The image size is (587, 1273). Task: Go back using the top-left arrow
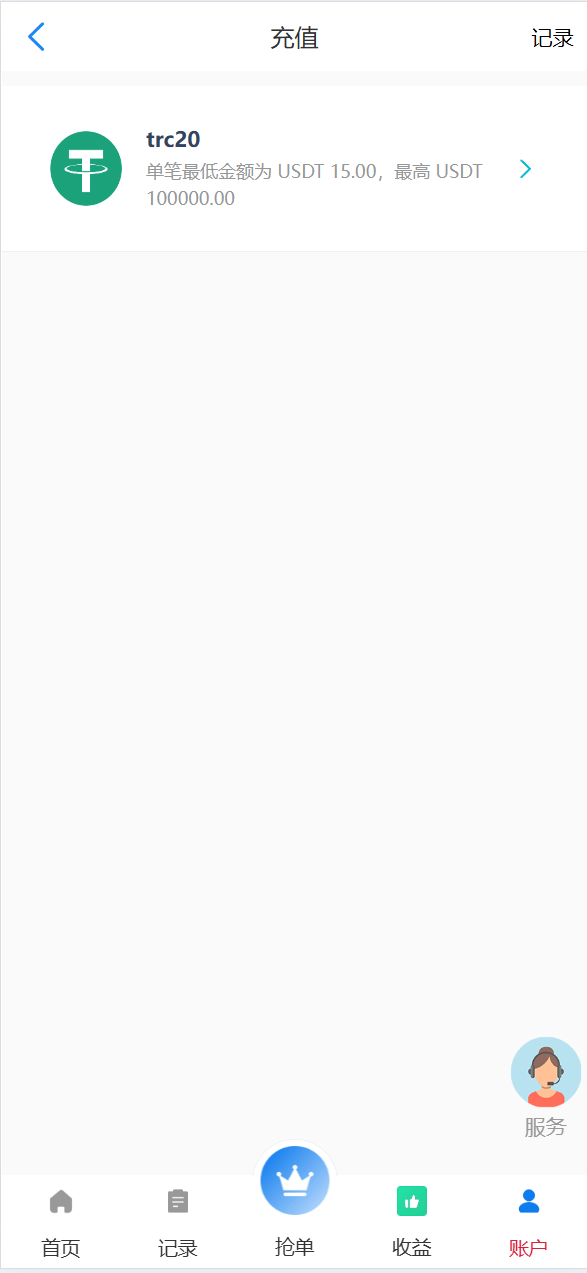click(36, 37)
